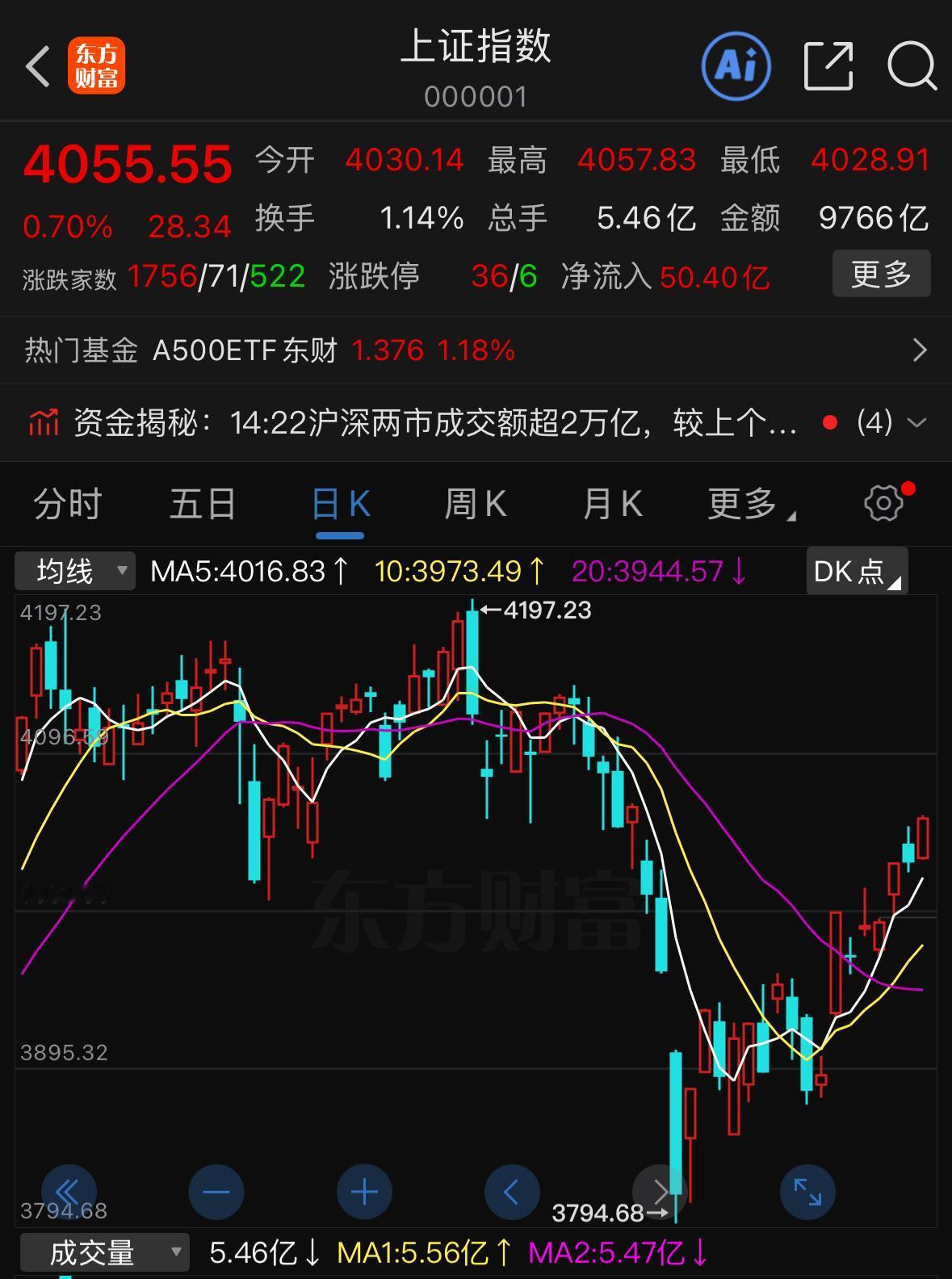Screen dimensions: 952x1279
Task: Zoom out chart with the minus icon
Action: tap(216, 1192)
